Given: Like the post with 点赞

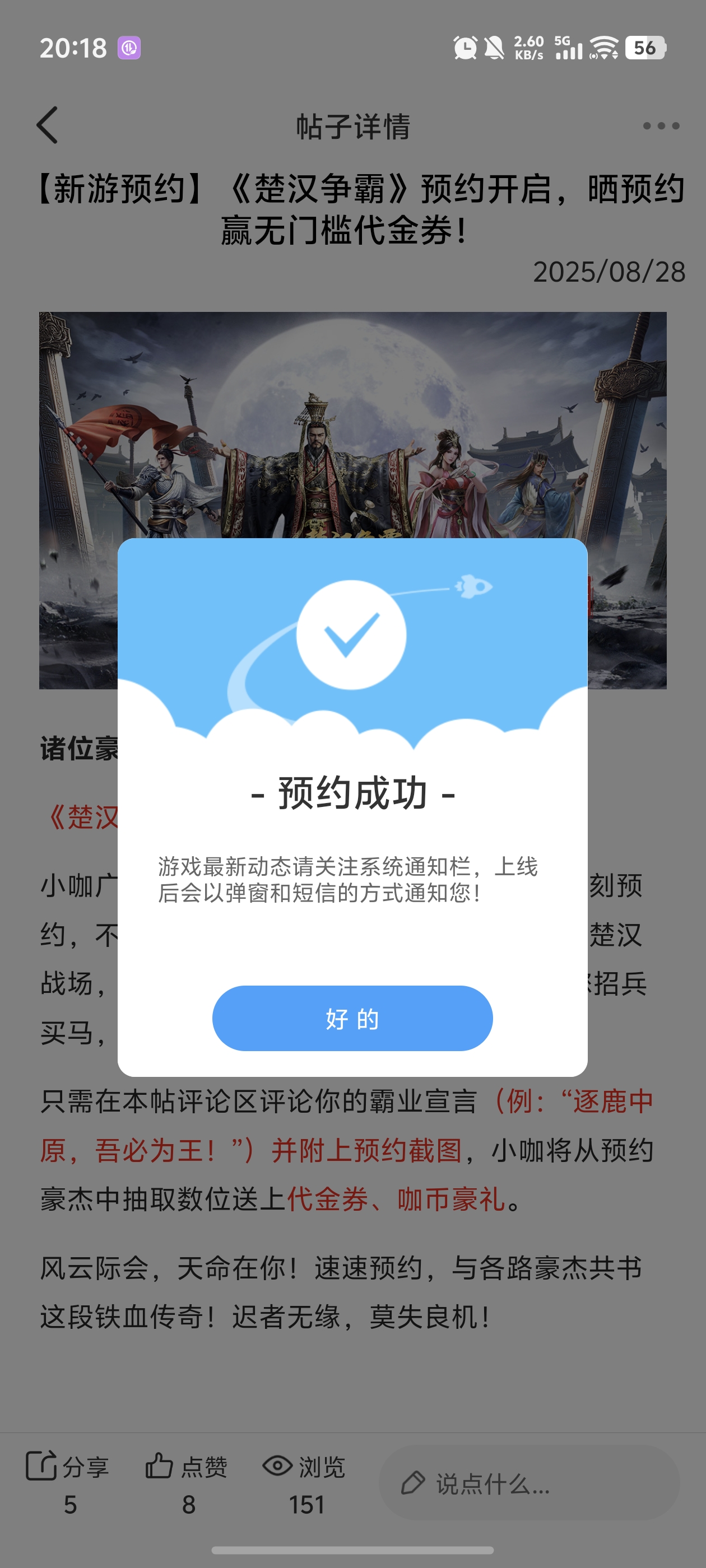Looking at the screenshot, I should point(187,1467).
